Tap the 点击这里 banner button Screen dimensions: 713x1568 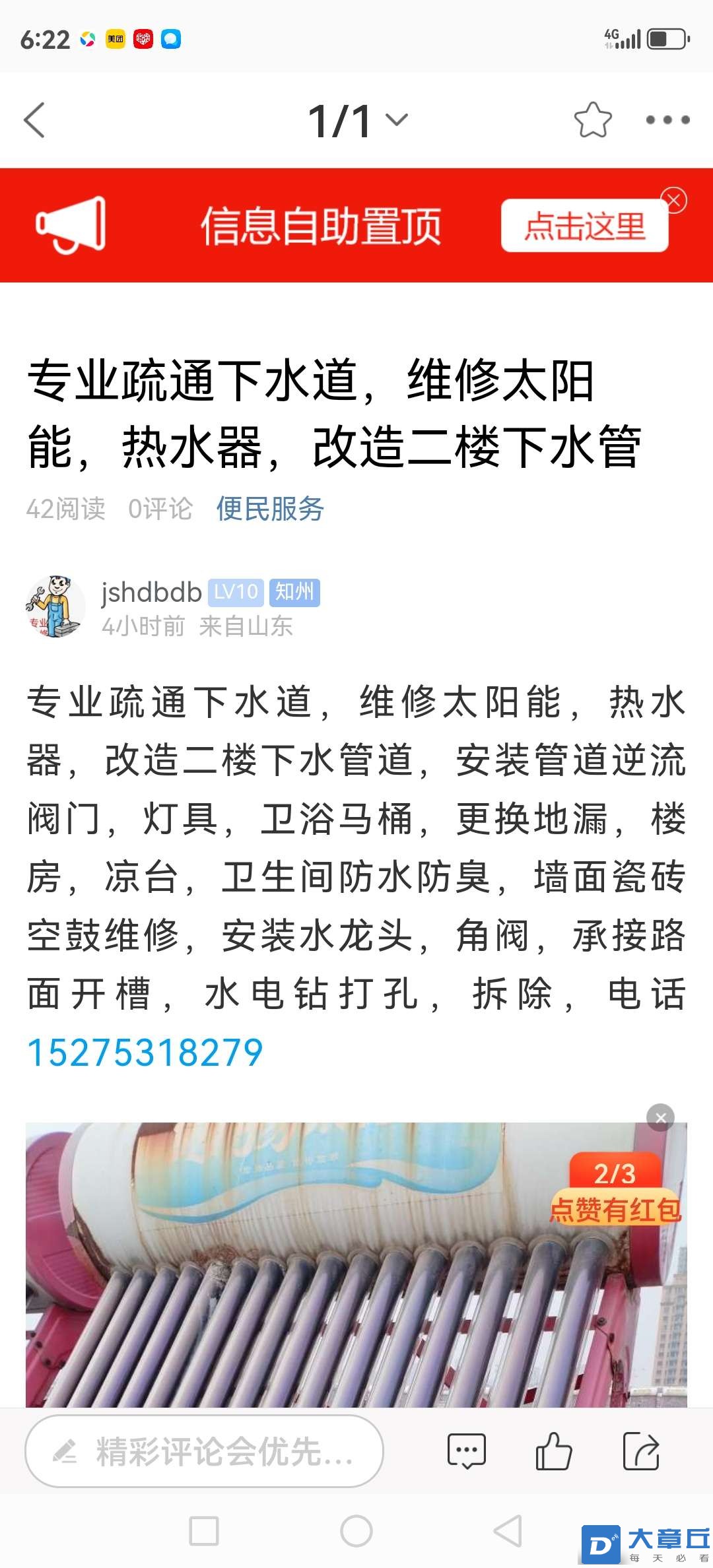coord(584,226)
